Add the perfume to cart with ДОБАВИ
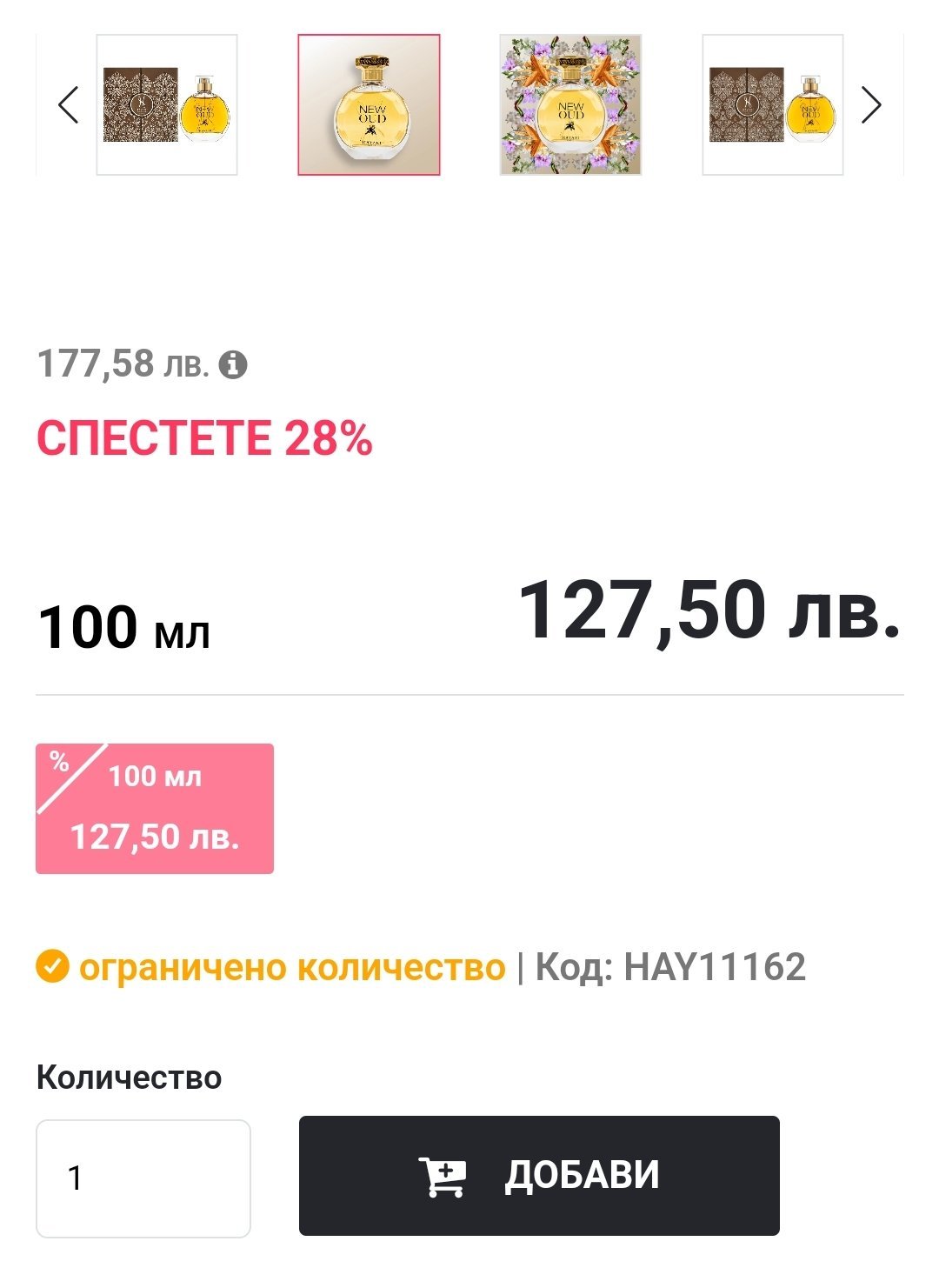The width and height of the screenshot is (939, 1288). click(x=539, y=1175)
